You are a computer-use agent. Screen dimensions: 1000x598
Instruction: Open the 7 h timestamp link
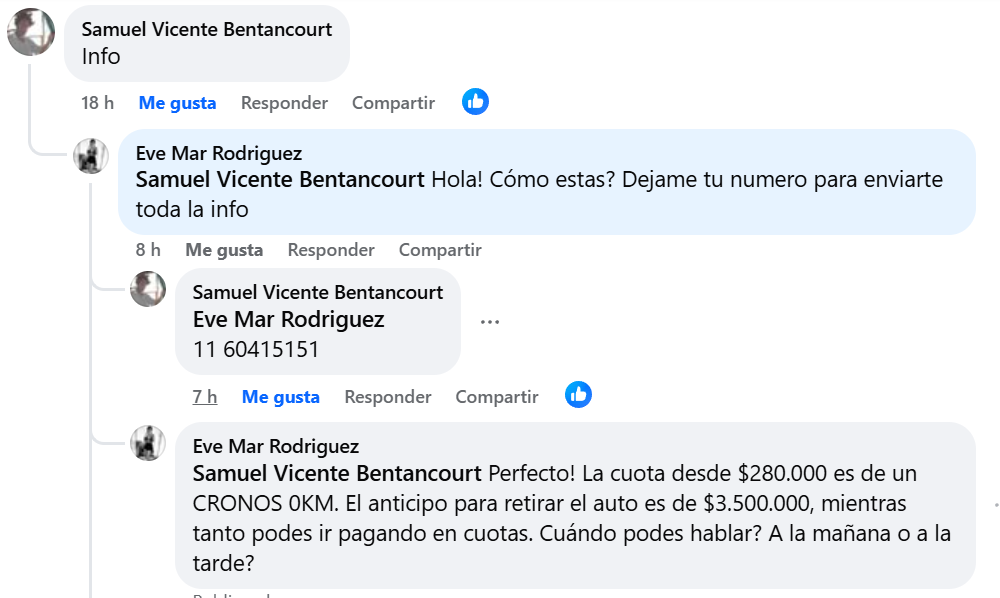click(x=205, y=397)
